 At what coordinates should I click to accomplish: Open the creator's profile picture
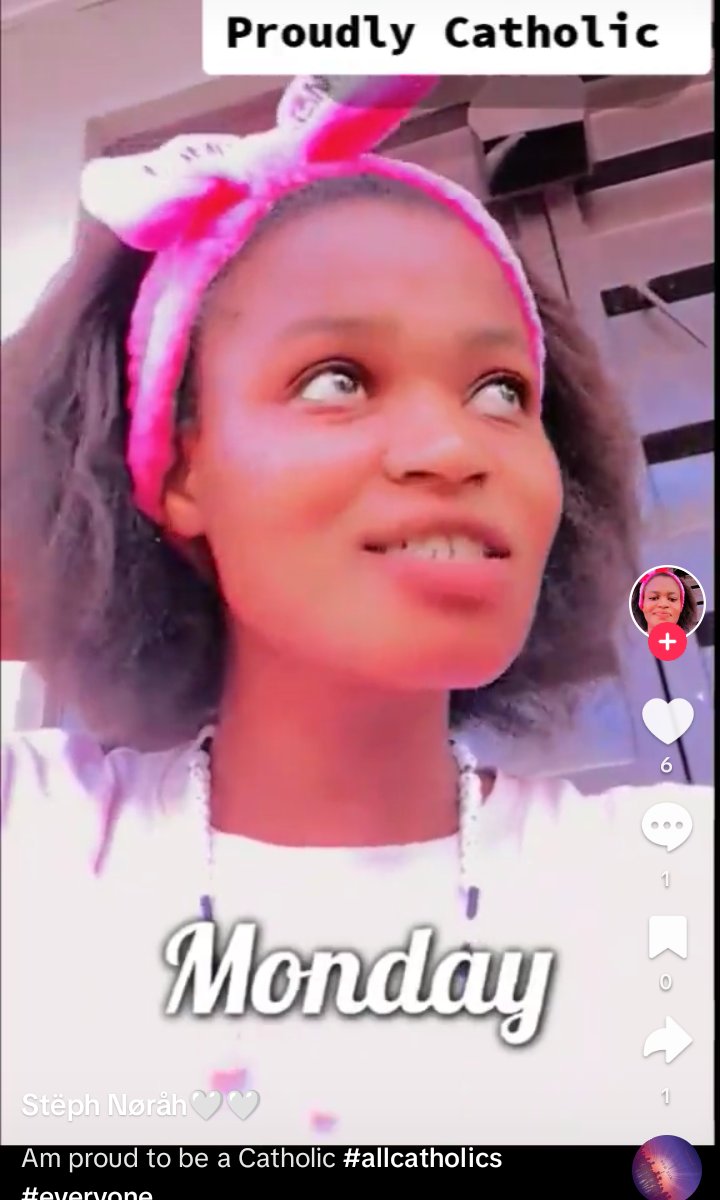point(667,602)
